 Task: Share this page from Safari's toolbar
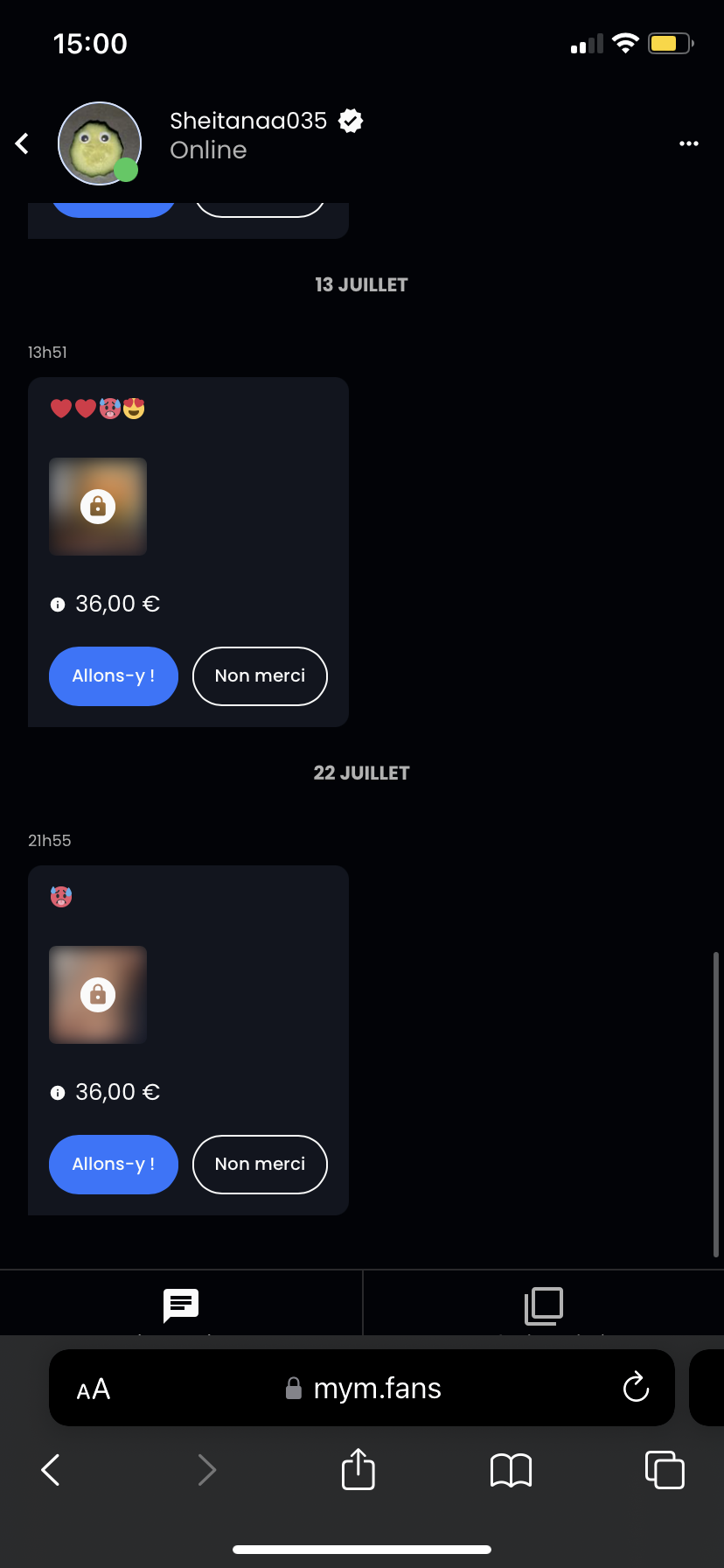tap(358, 1469)
